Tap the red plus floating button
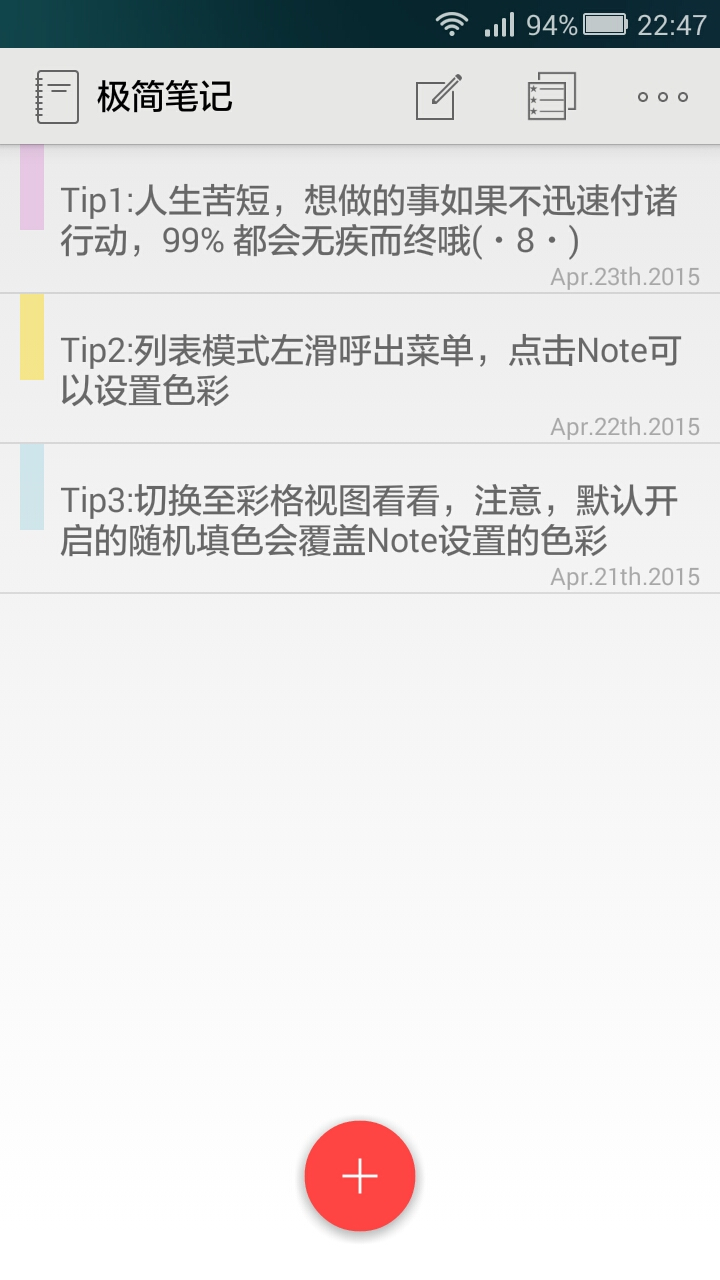Screen dimensions: 720x1280 coord(359,1176)
